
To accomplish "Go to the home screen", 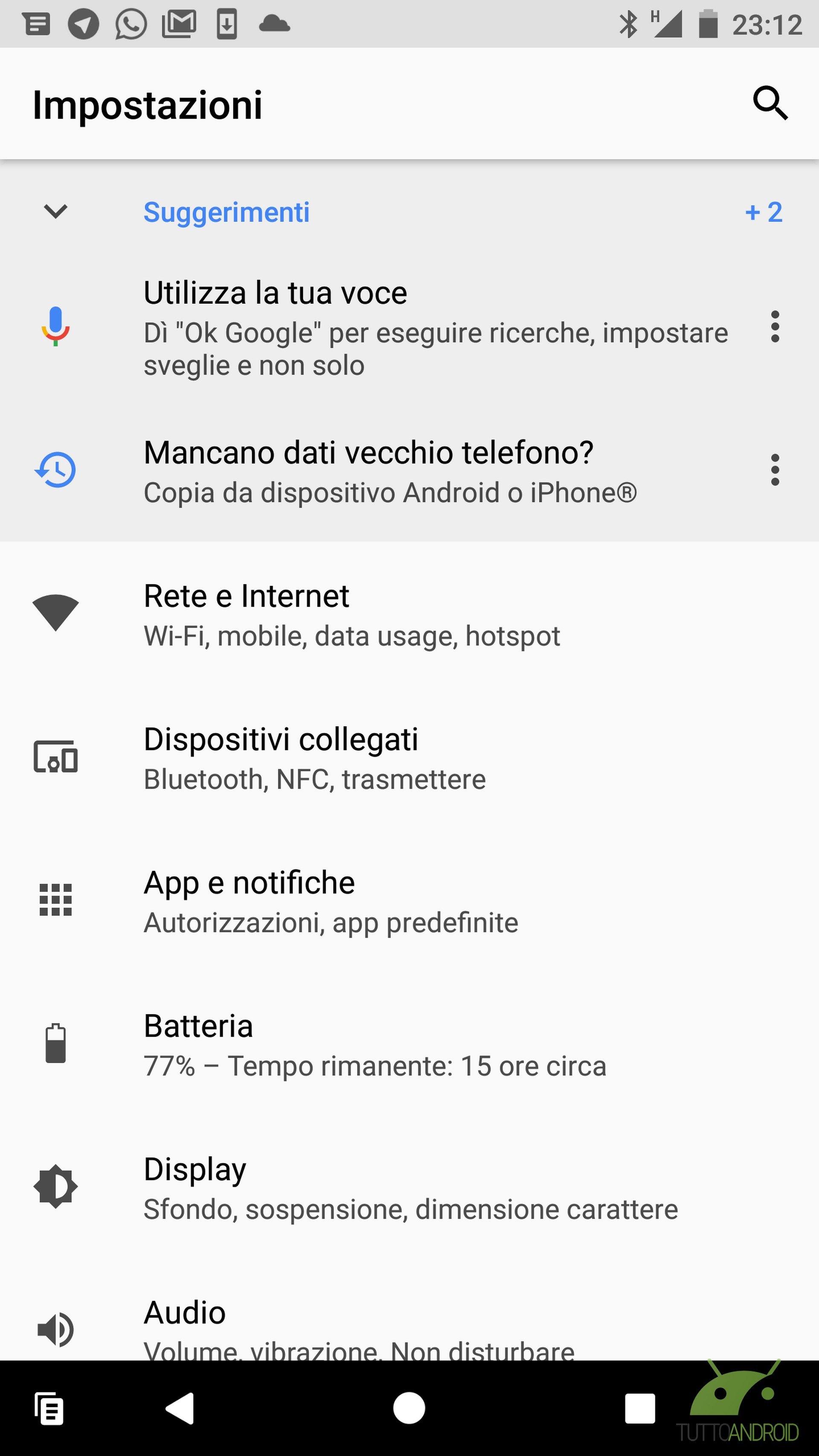I will click(409, 1409).
